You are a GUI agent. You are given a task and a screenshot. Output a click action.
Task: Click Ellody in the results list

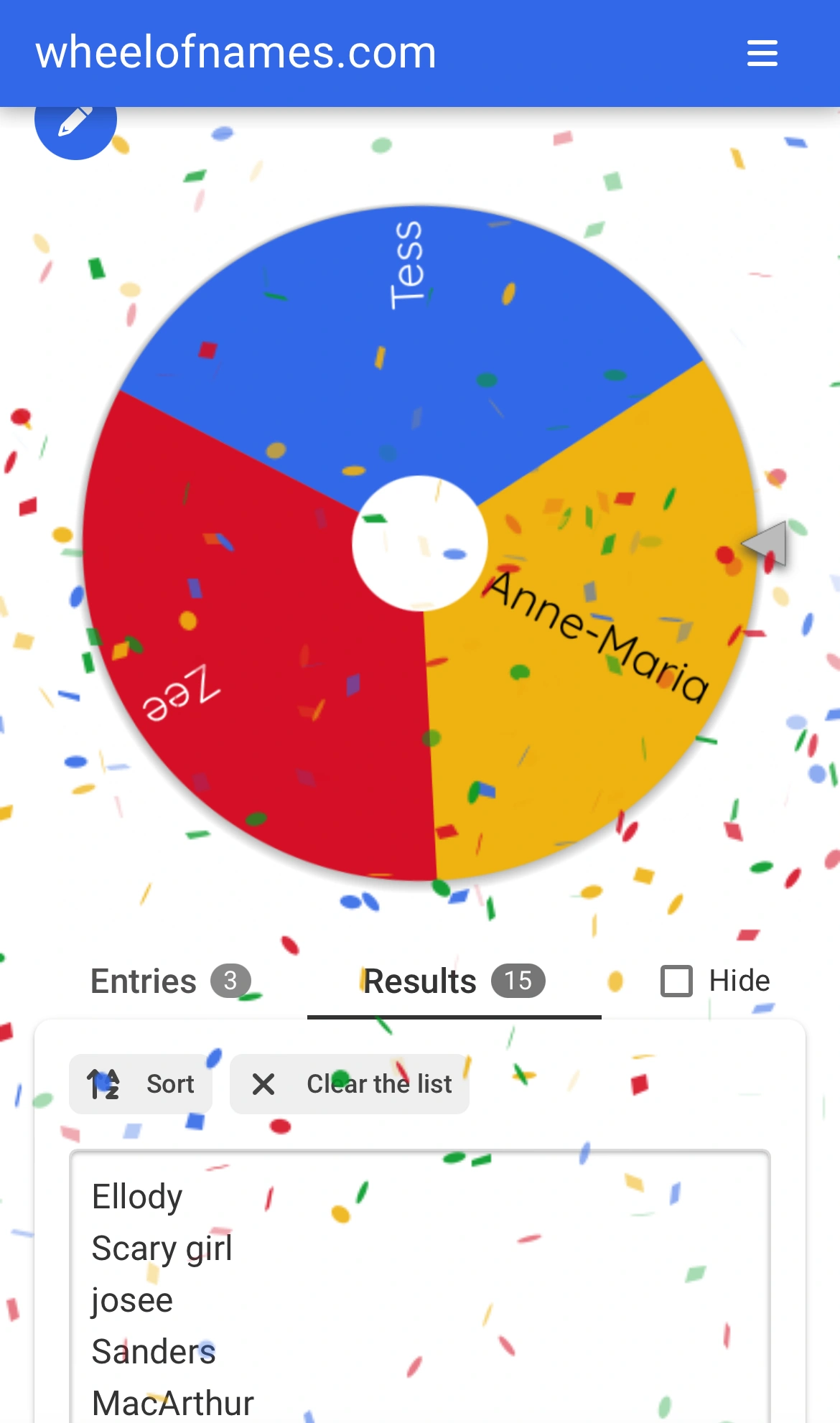[x=136, y=1196]
